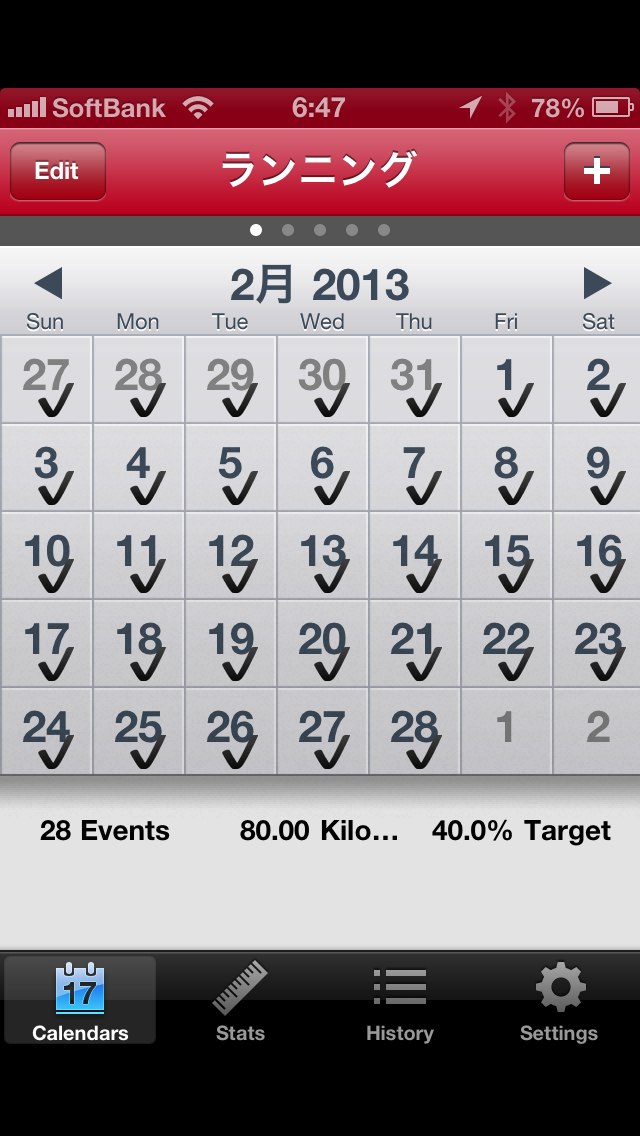Screen dimensions: 640x1136
Task: Switch to the Calendars tab
Action: tap(80, 1000)
